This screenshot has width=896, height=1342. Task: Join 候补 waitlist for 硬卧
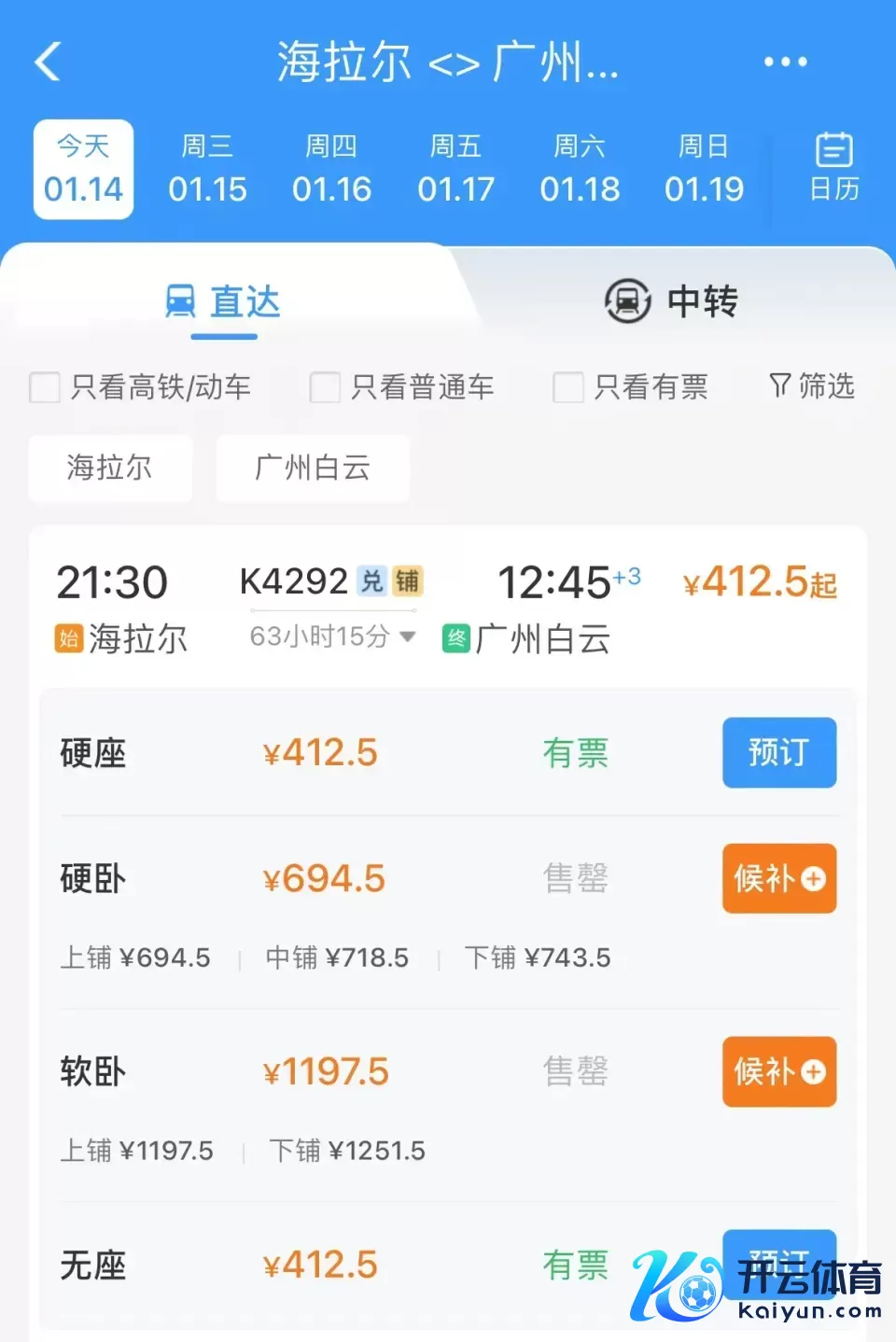[x=778, y=878]
